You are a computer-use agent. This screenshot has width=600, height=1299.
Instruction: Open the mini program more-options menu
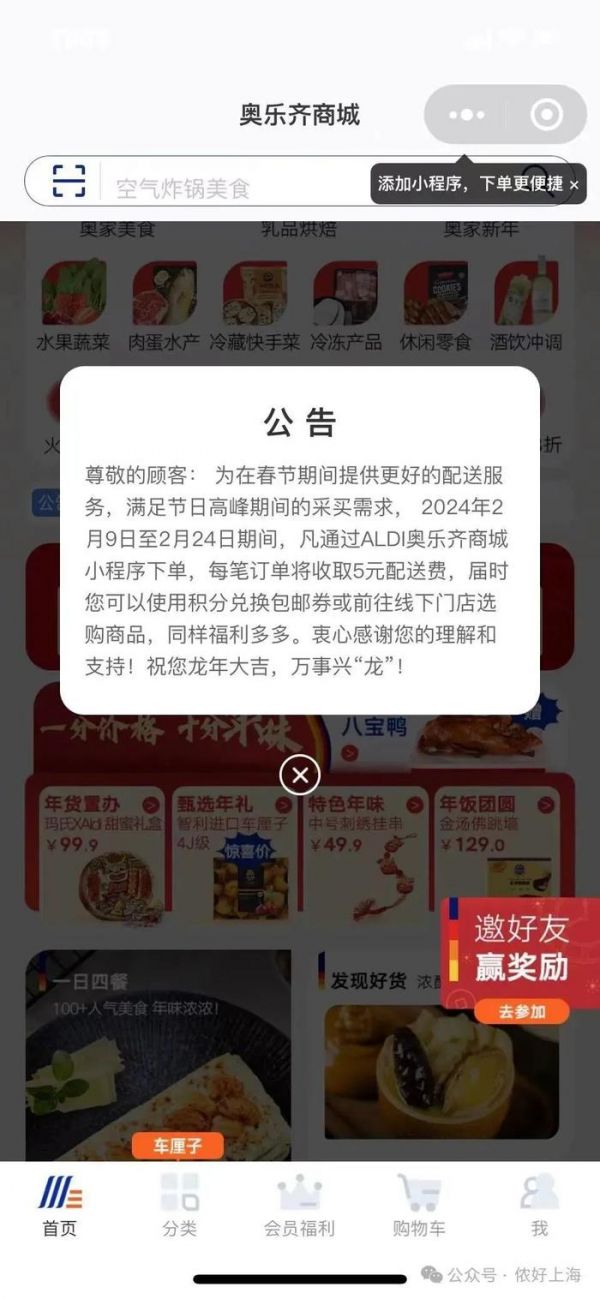click(466, 115)
